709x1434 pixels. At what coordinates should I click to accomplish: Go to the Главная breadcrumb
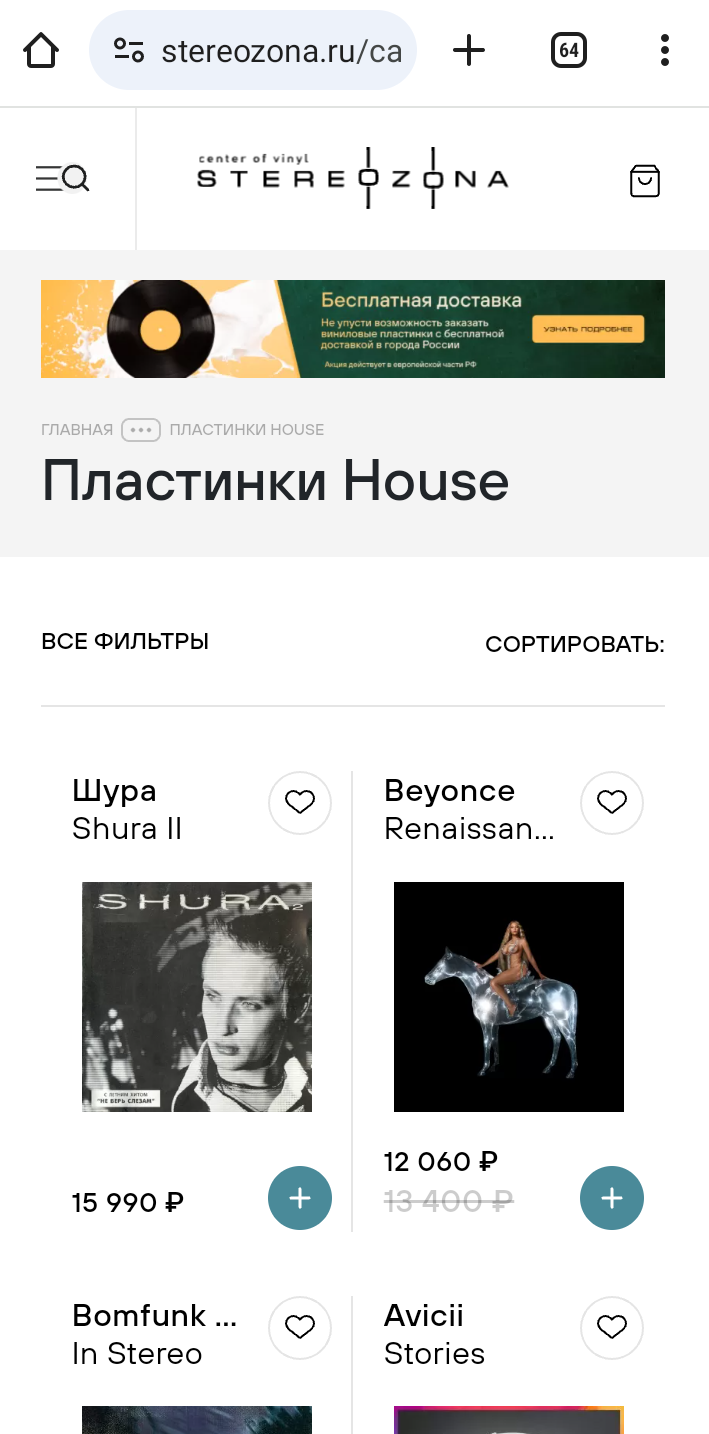(x=77, y=430)
